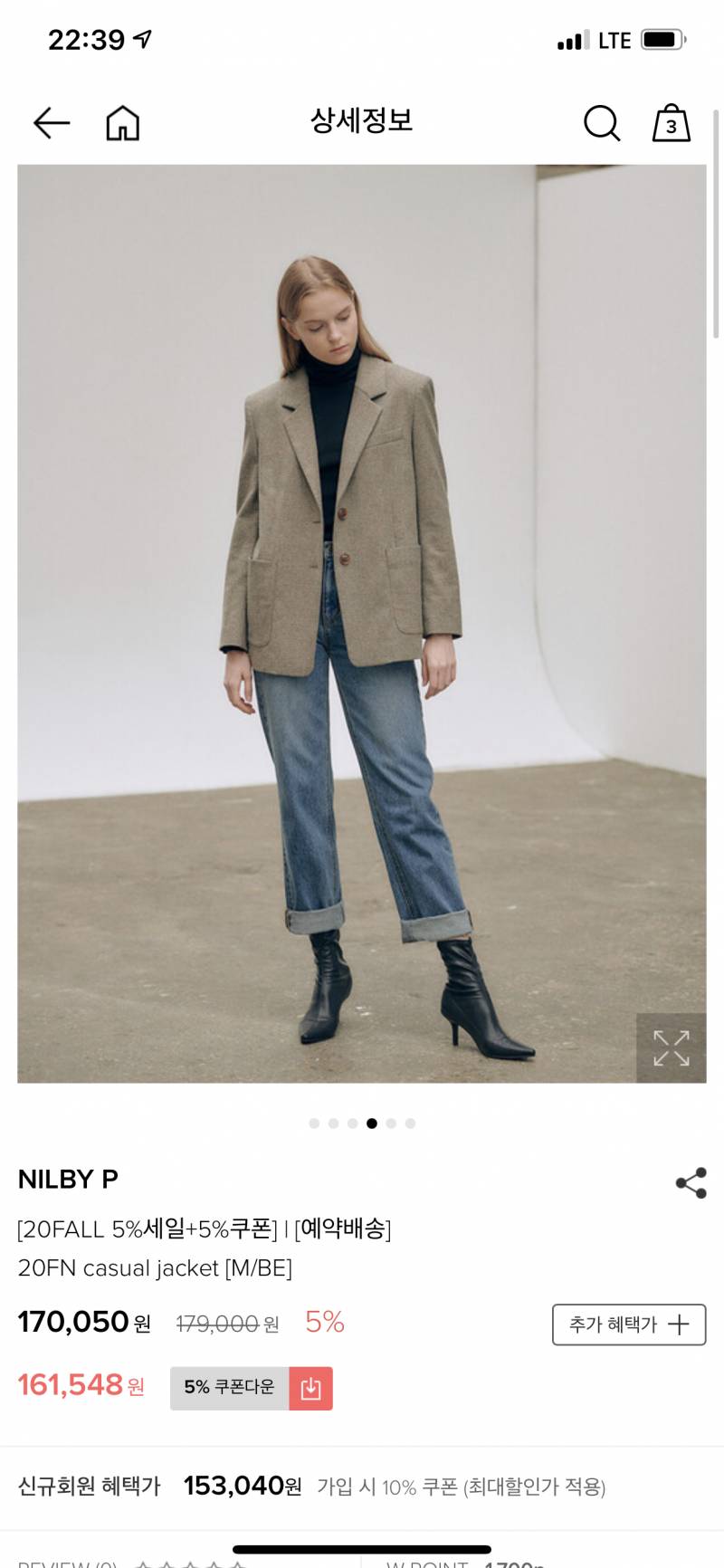Expand the 추가 혜택가 button

tap(628, 1324)
